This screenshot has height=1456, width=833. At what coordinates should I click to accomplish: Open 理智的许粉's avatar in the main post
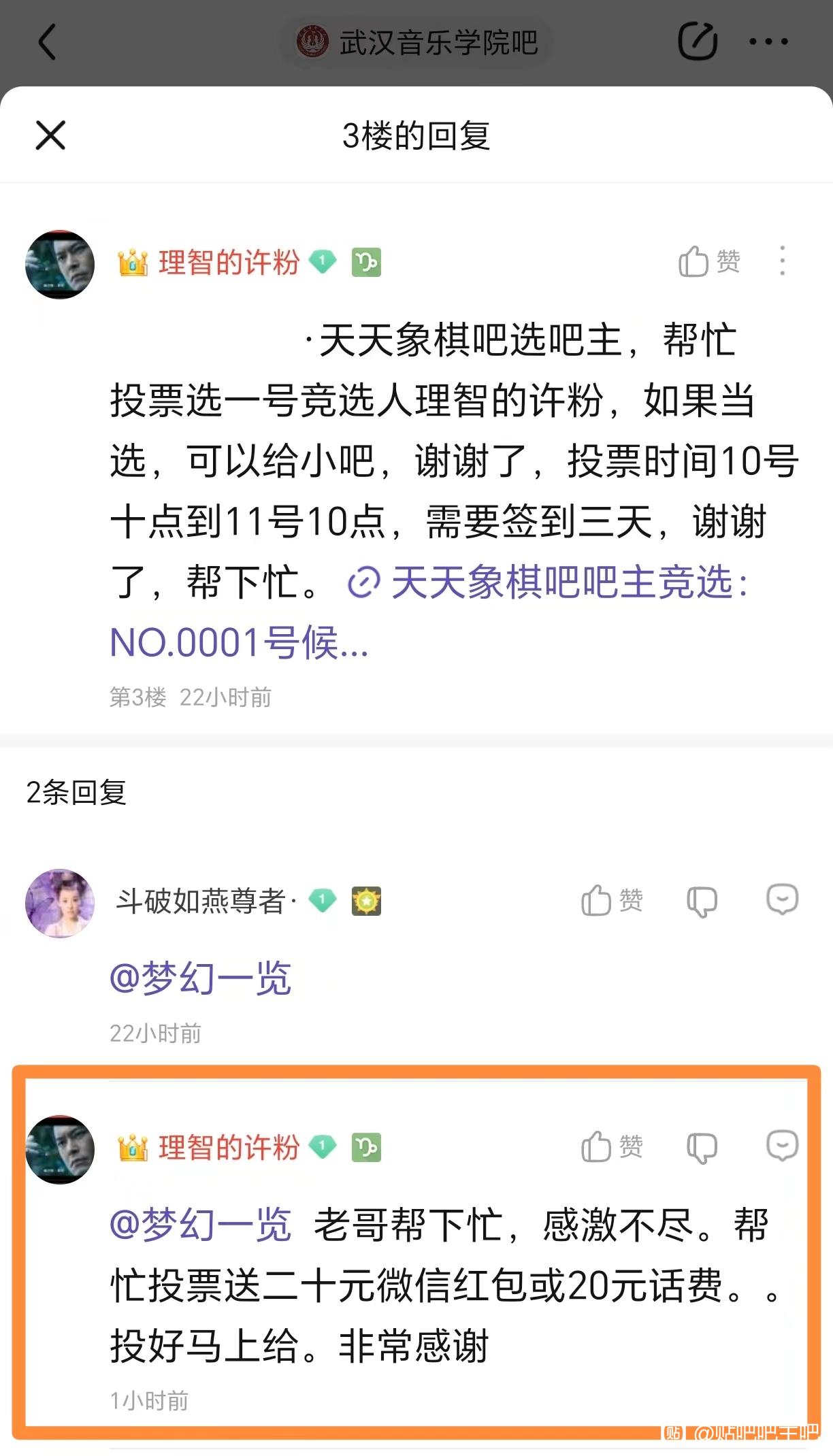coord(60,265)
